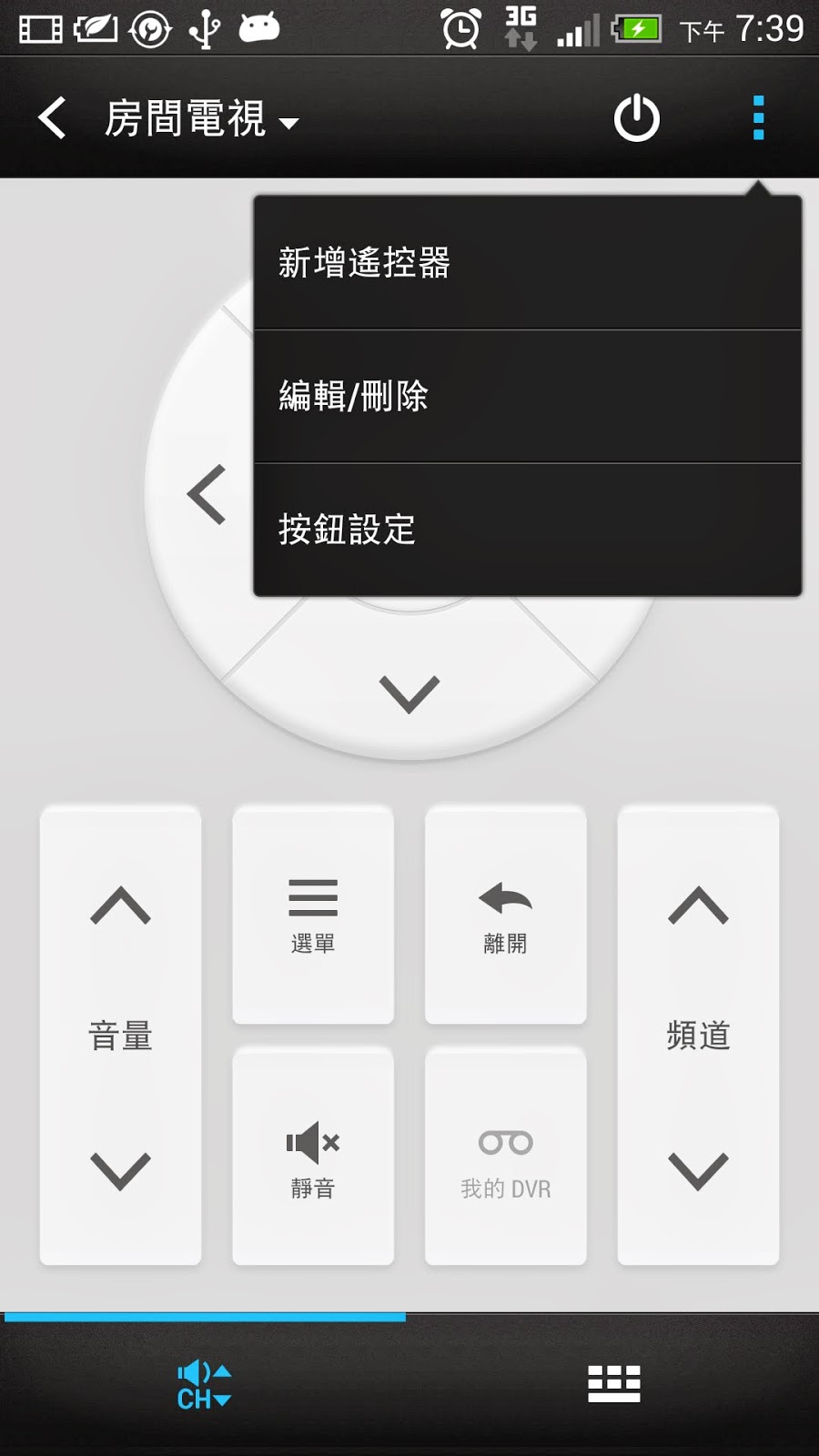The height and width of the screenshot is (1456, 819).
Task: Tap the power button
Action: click(636, 118)
